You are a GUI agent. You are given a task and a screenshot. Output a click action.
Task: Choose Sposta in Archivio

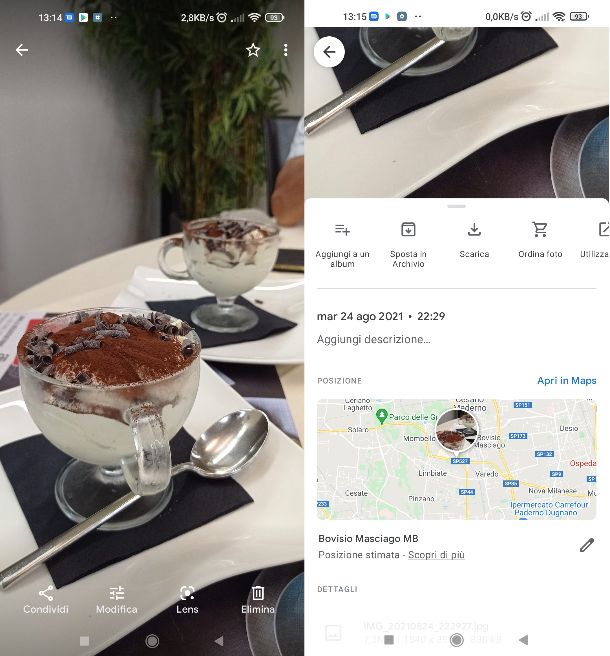408,241
